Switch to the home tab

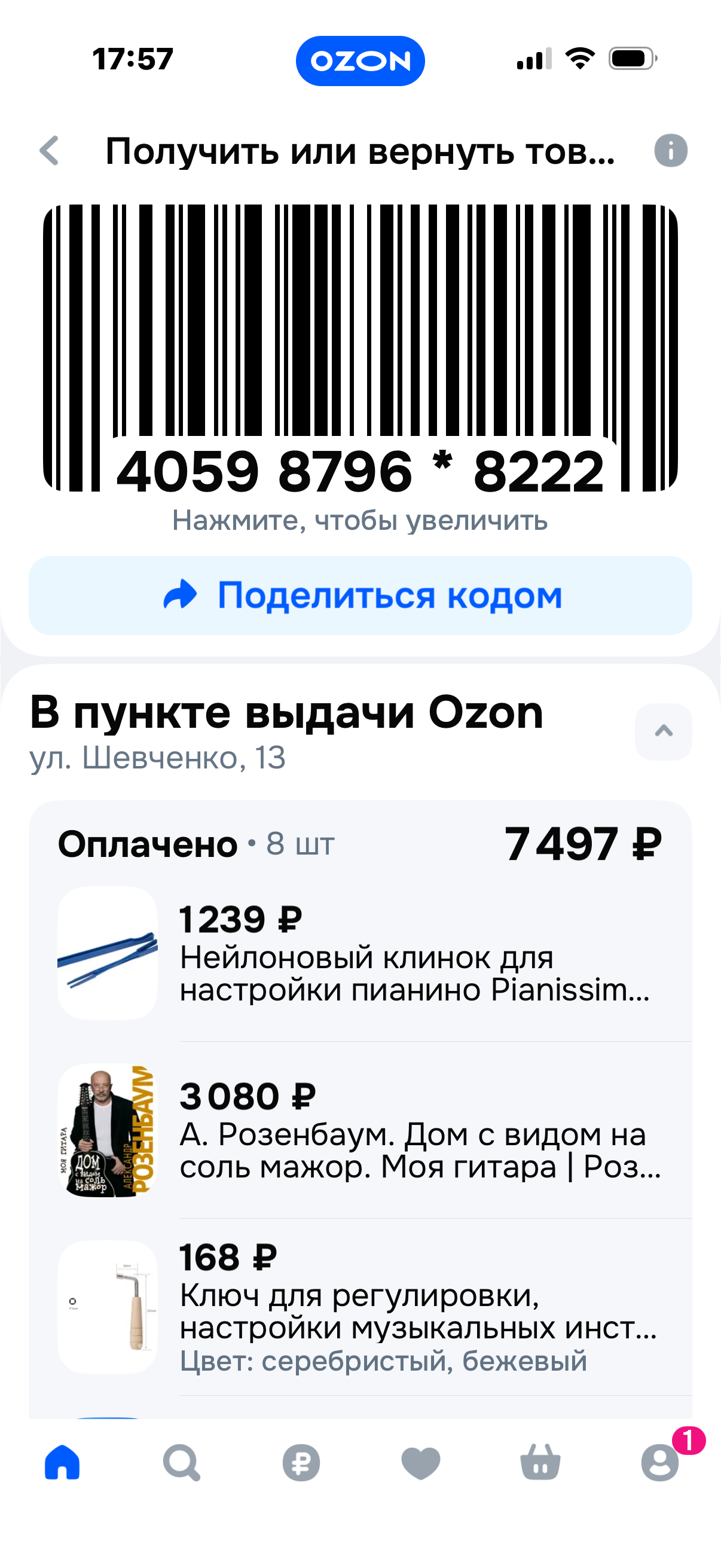pyautogui.click(x=62, y=1462)
